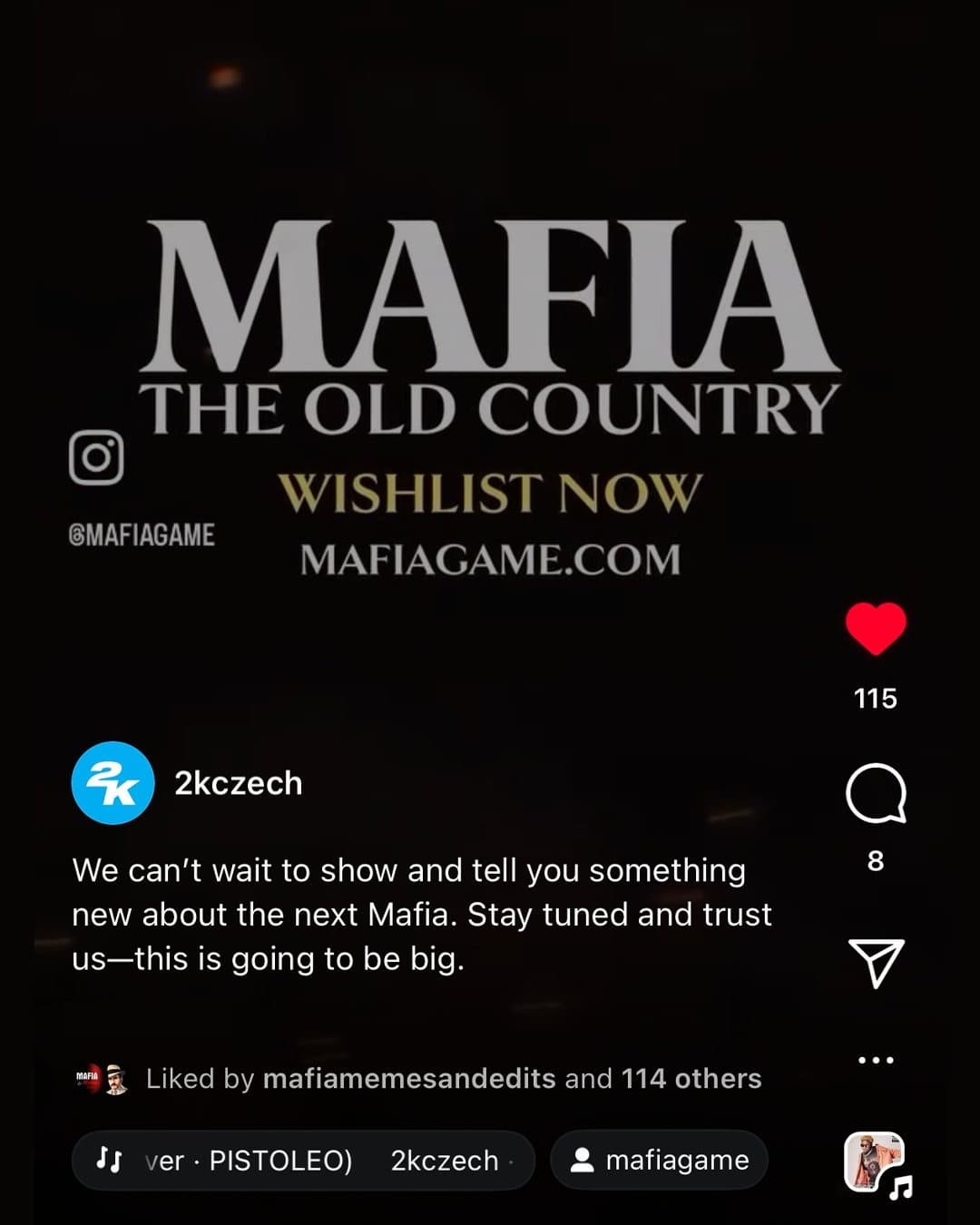Image resolution: width=980 pixels, height=1225 pixels.
Task: Open the 2kczech profile picture
Action: (x=113, y=783)
